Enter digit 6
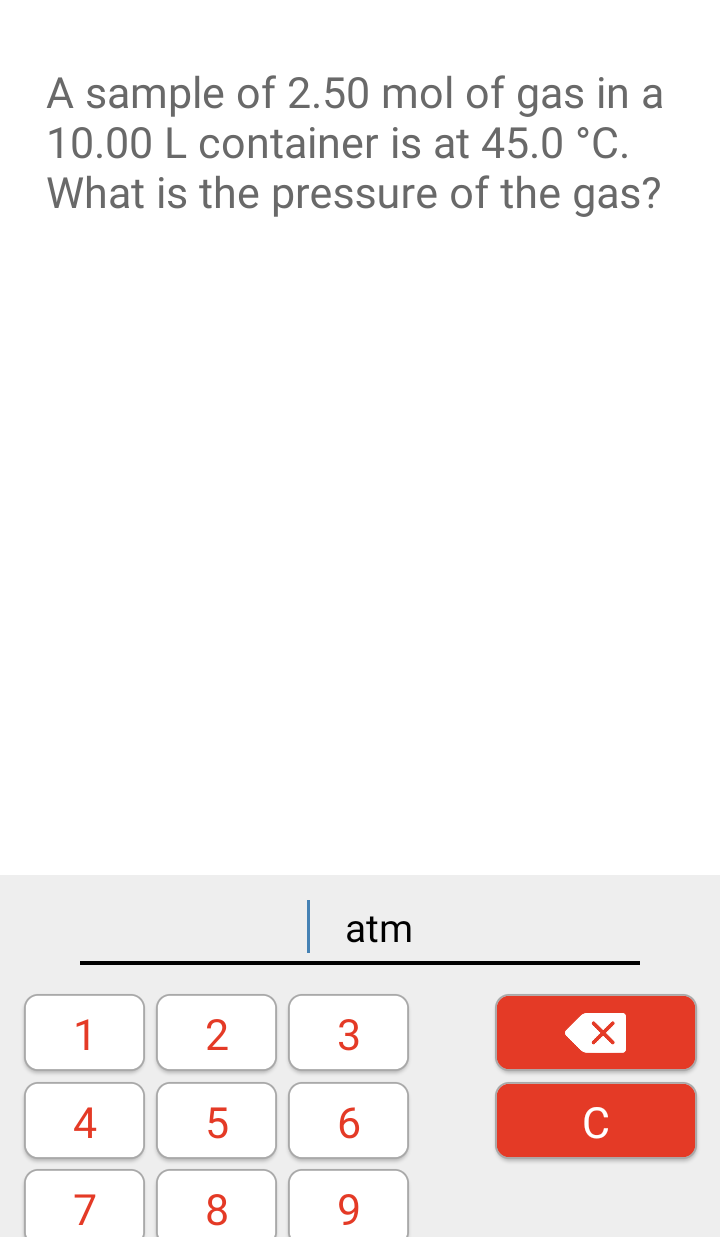The width and height of the screenshot is (720, 1237). click(348, 1121)
